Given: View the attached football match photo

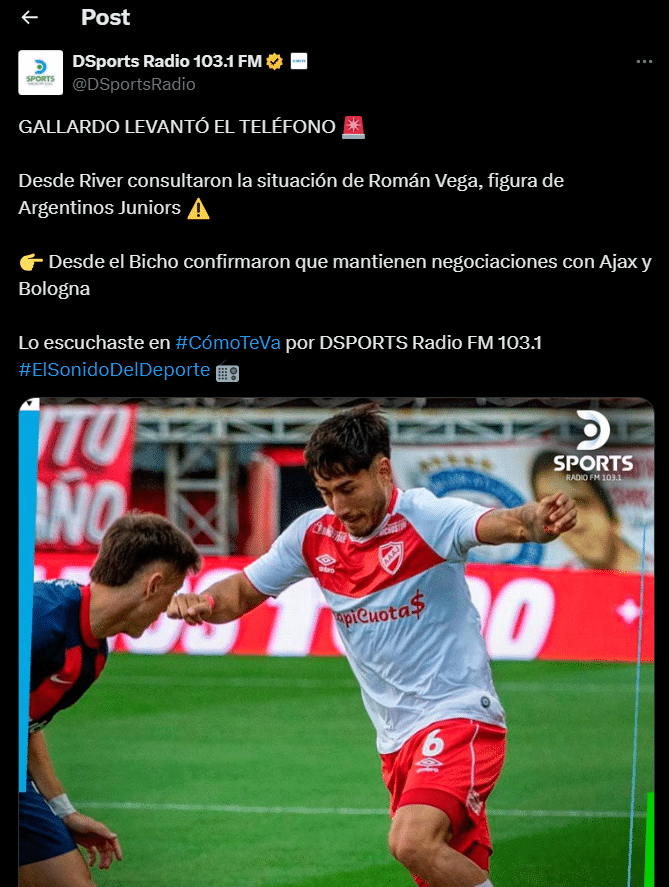Looking at the screenshot, I should point(336,640).
